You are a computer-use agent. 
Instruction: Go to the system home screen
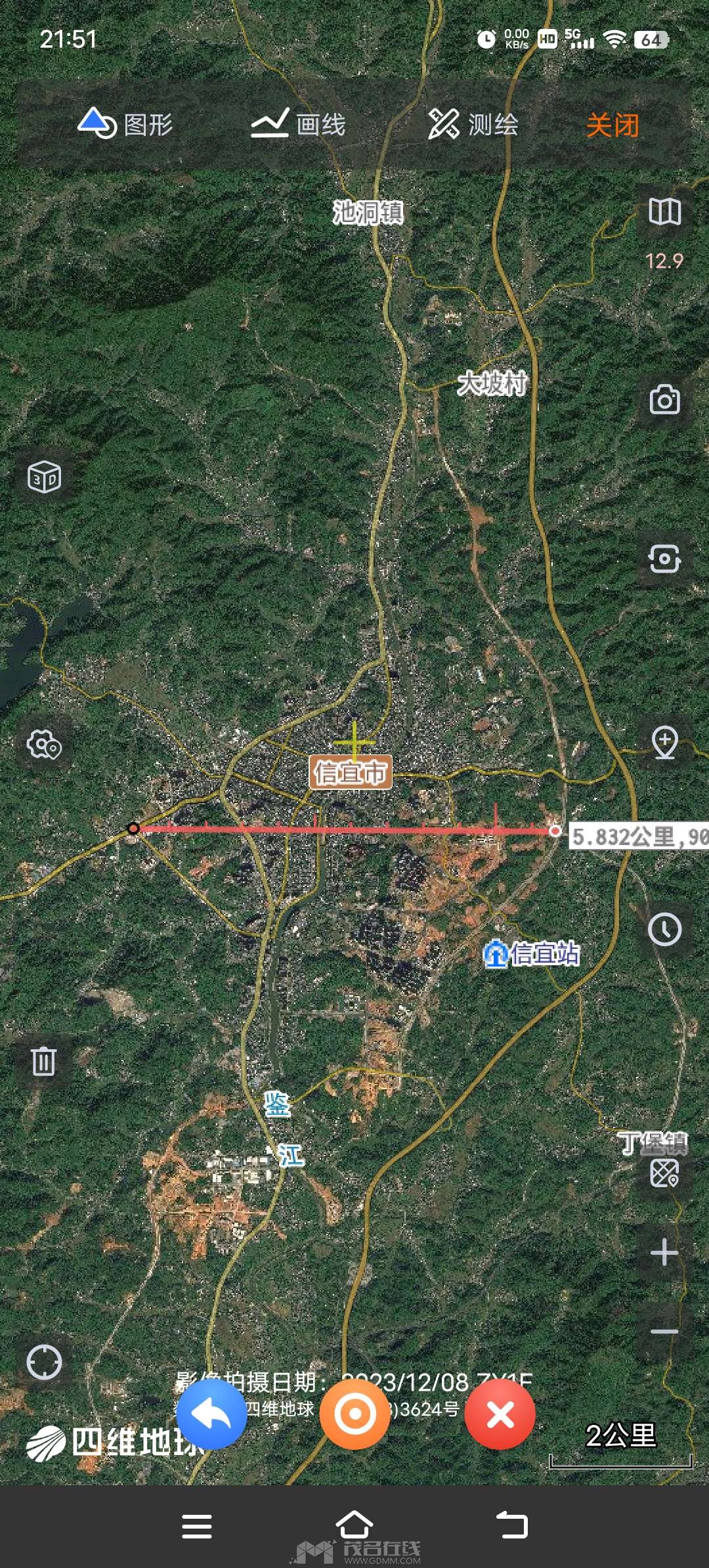354,1525
